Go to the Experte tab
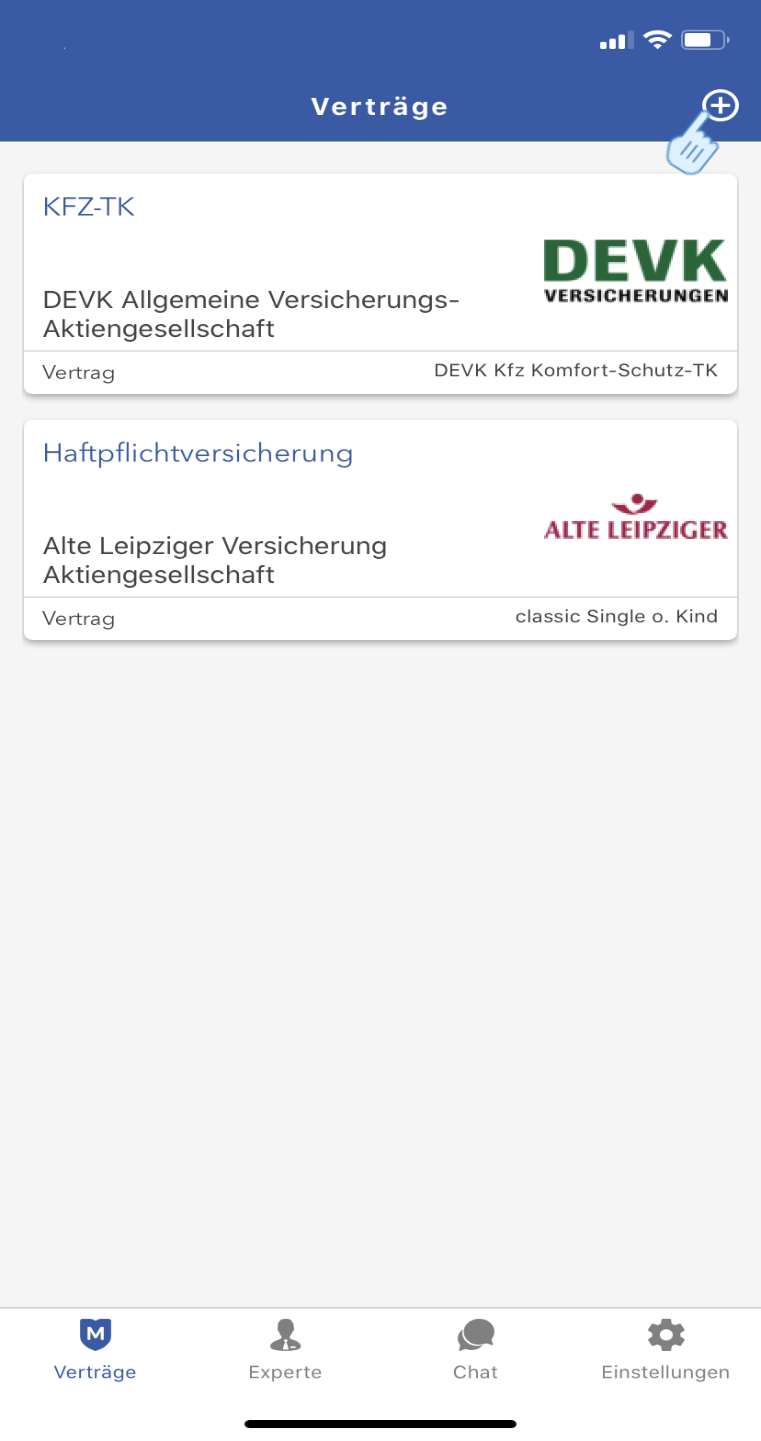This screenshot has height=1441, width=761. (x=285, y=1349)
